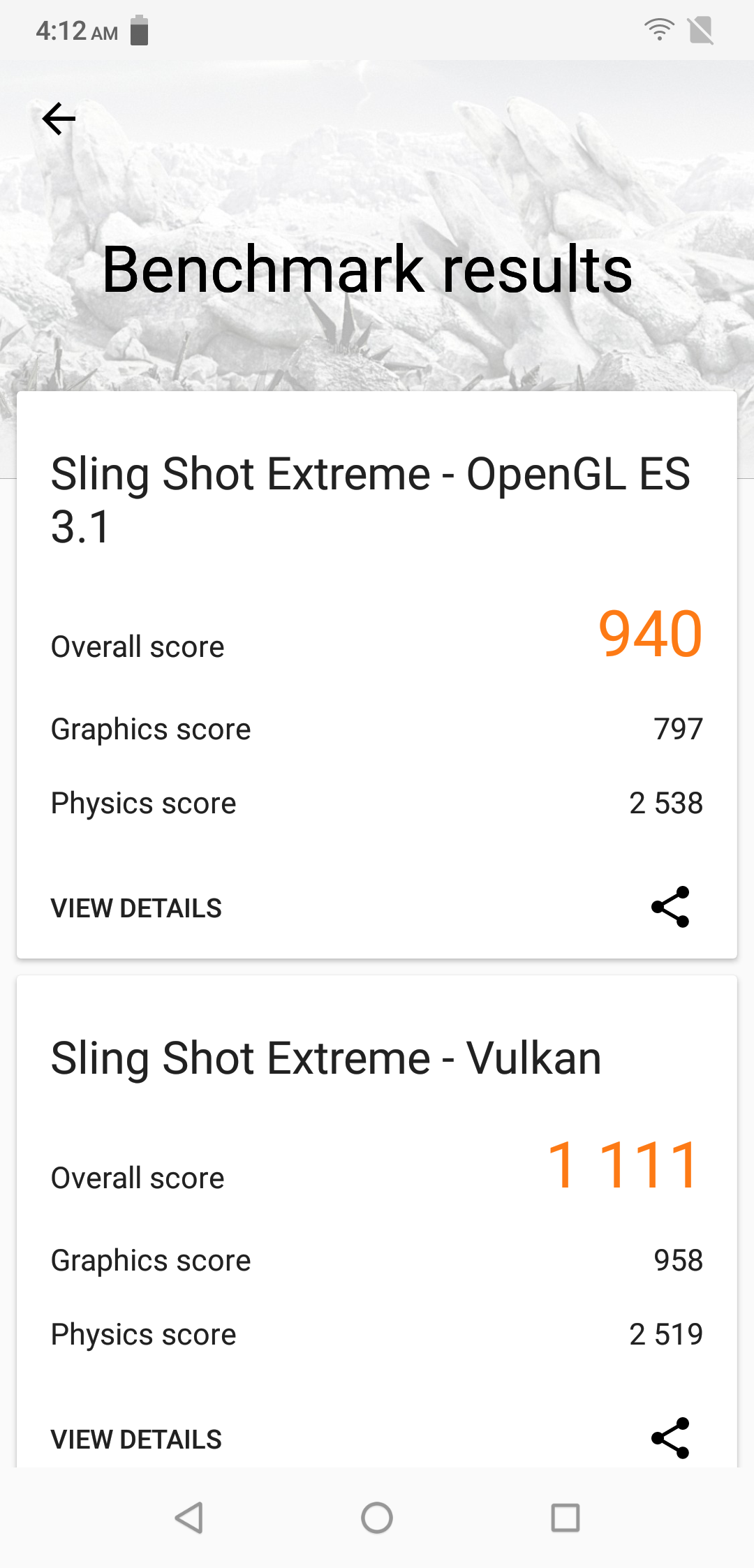The image size is (754, 1568).
Task: Share the Vulkan benchmark result
Action: pos(670,1438)
